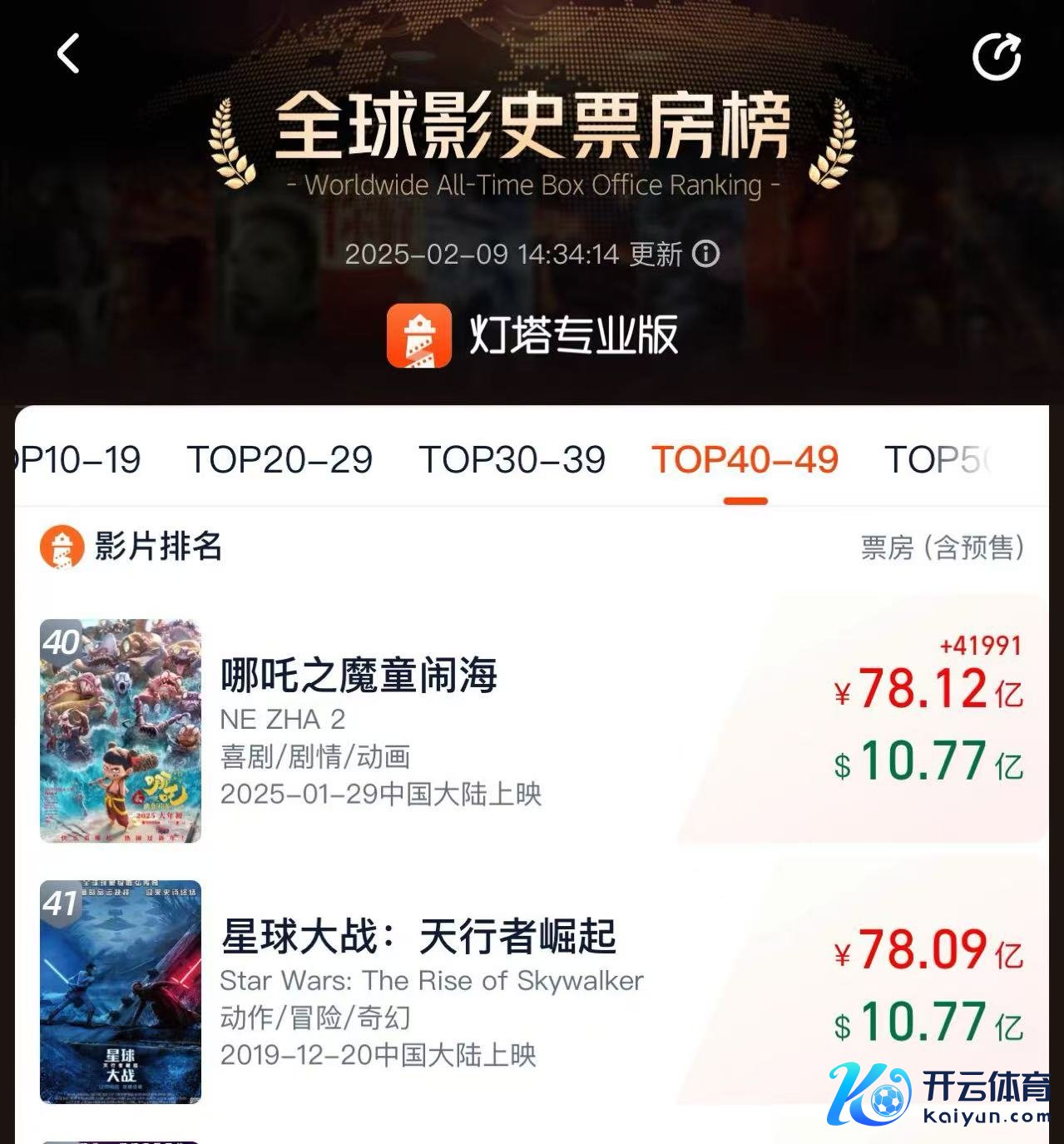The height and width of the screenshot is (1144, 1064).
Task: Select the TOP40-49 tab
Action: tap(745, 460)
